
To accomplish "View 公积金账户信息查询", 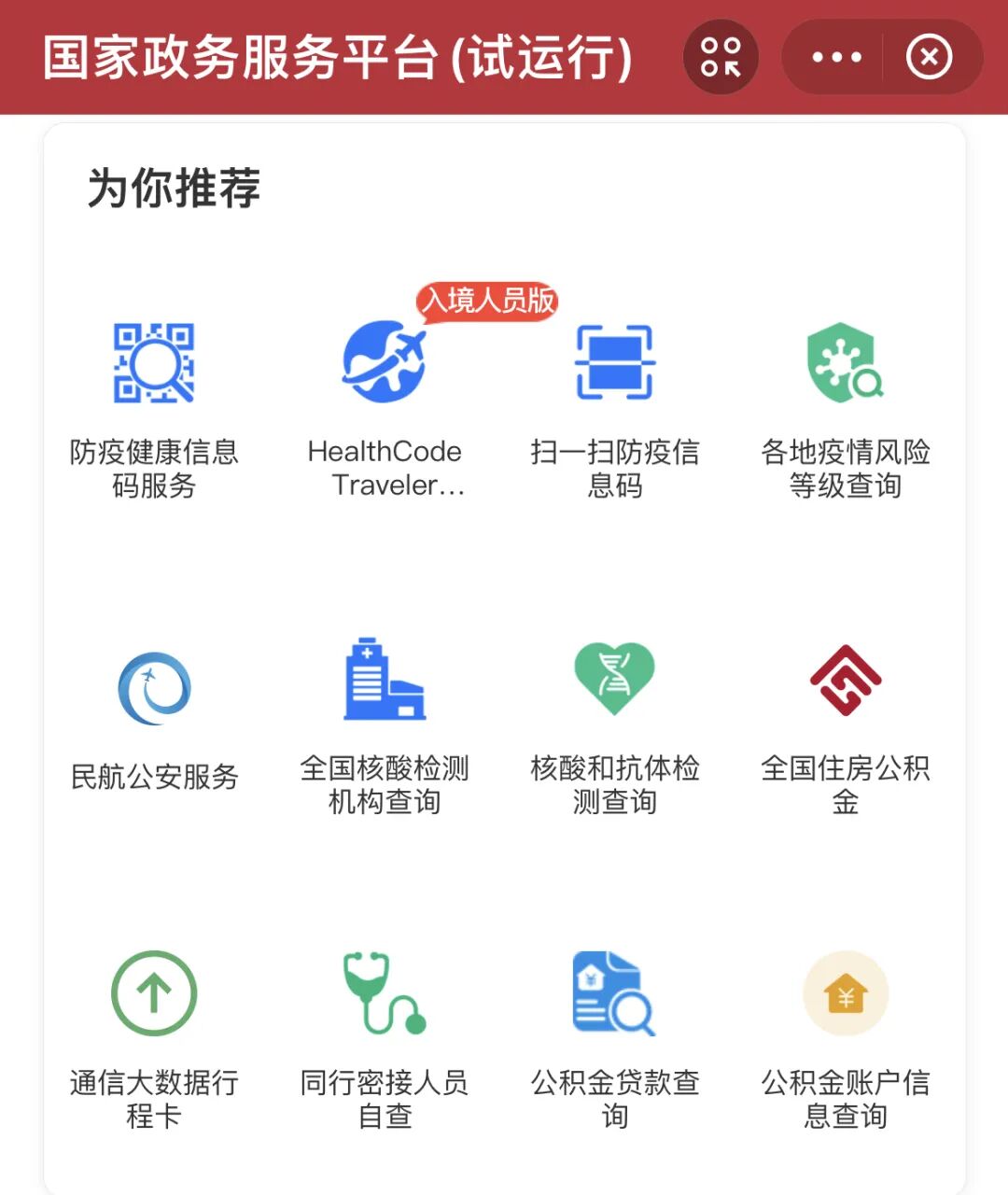I will pyautogui.click(x=845, y=993).
